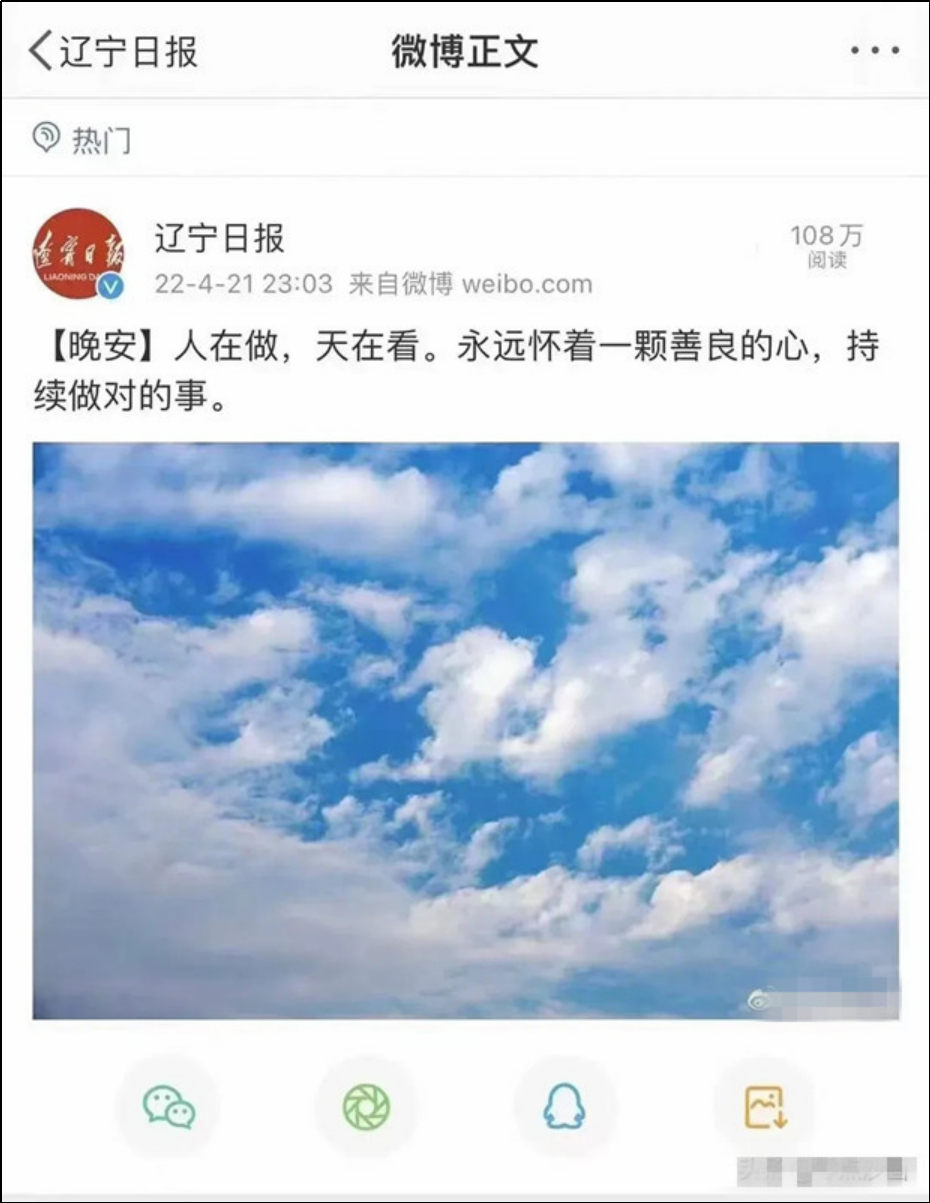Screen dimensions: 930x1203
Task: Go back to 辽宁日报 page
Action: pyautogui.click(x=112, y=52)
